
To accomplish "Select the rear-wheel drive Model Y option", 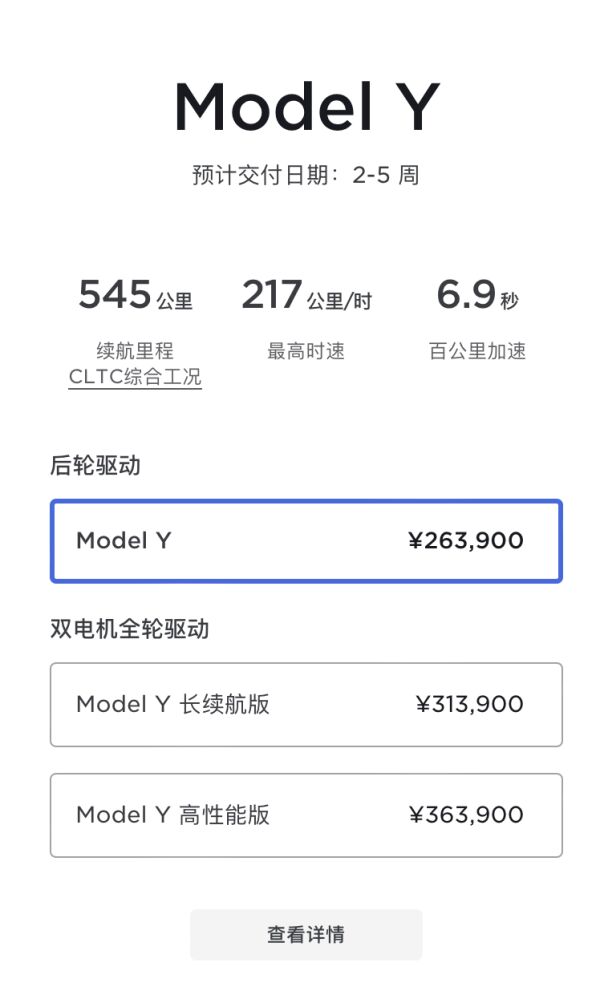I will (306, 541).
